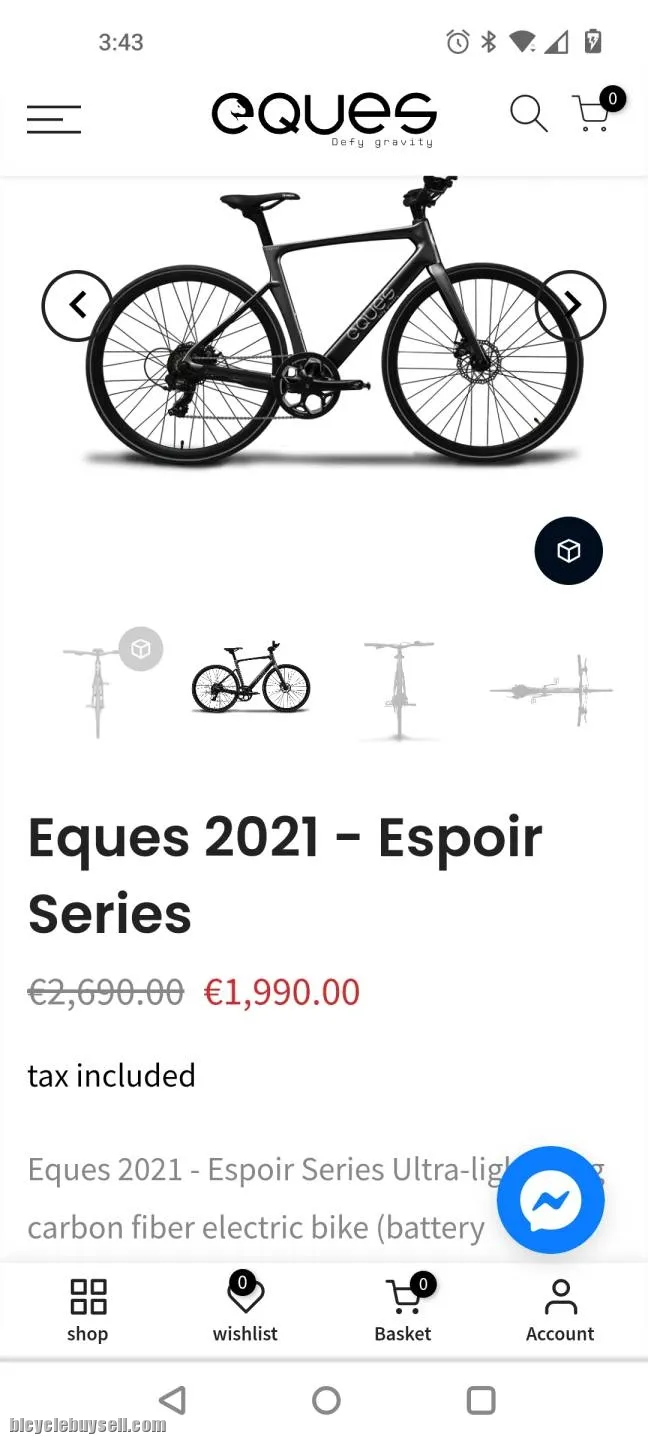Open the wishlist tab
Screen dimensions: 648x1440
pyautogui.click(x=245, y=1310)
